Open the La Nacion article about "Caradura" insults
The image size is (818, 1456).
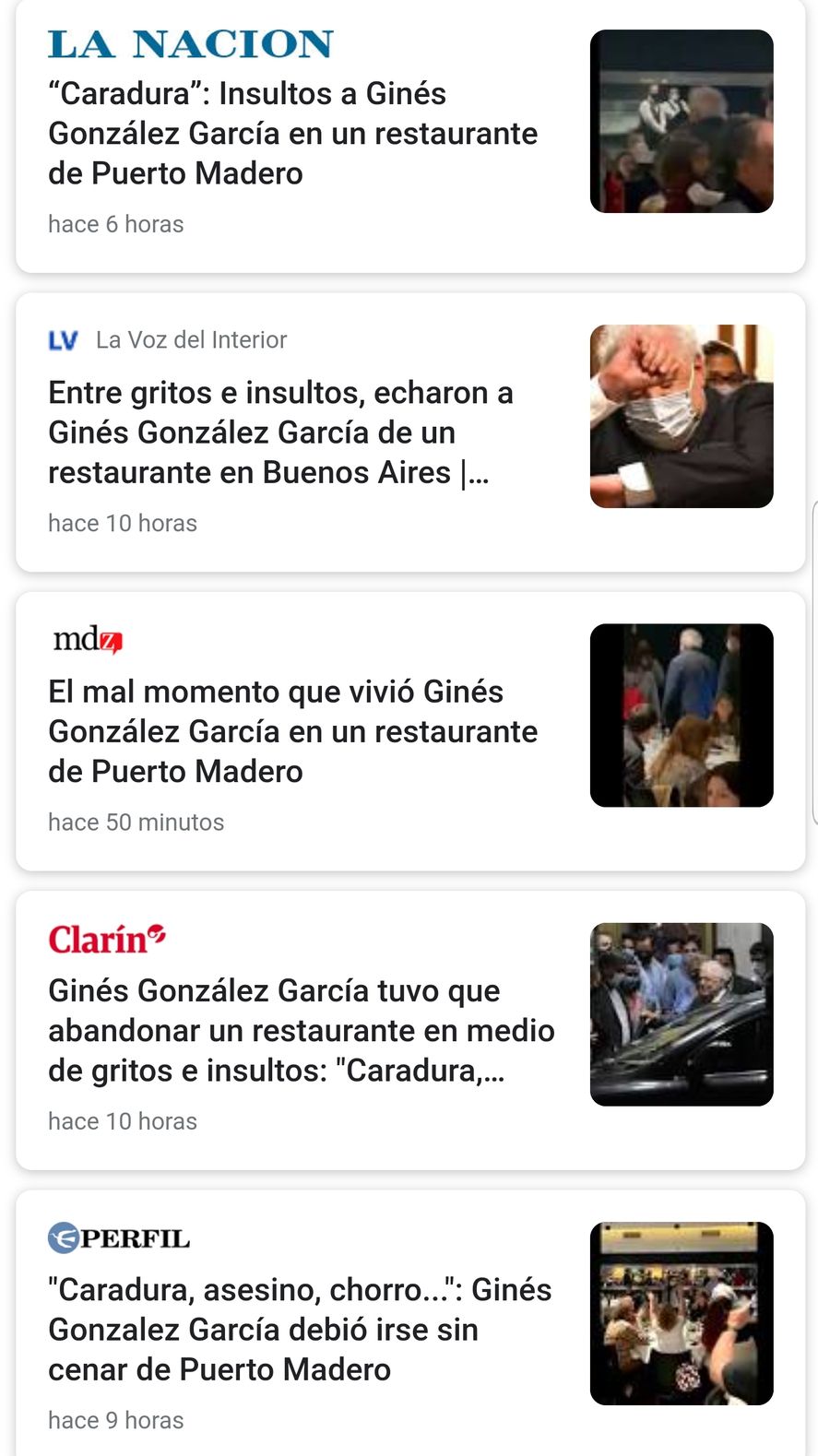(292, 134)
